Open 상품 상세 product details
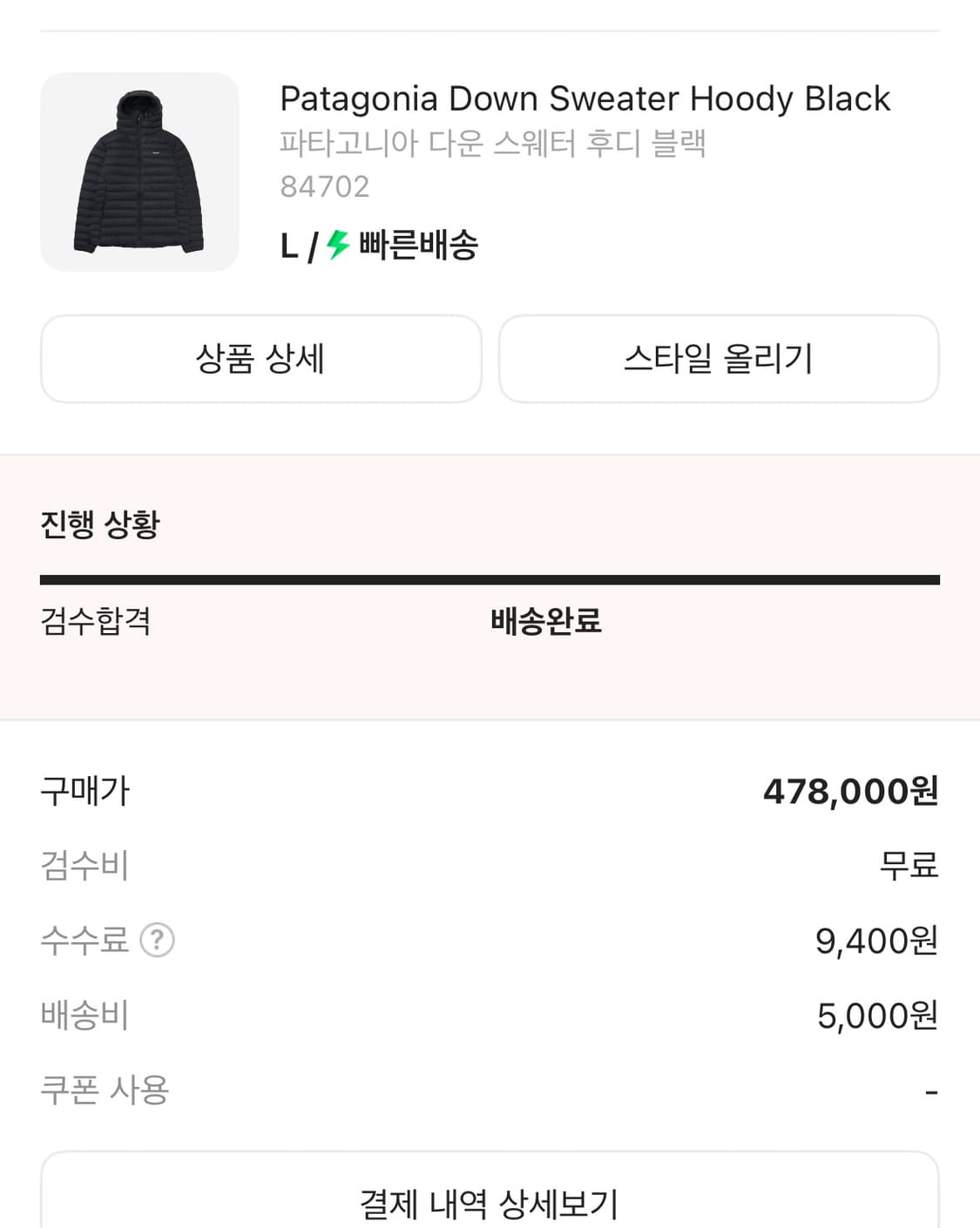The height and width of the screenshot is (1228, 980). [x=260, y=359]
